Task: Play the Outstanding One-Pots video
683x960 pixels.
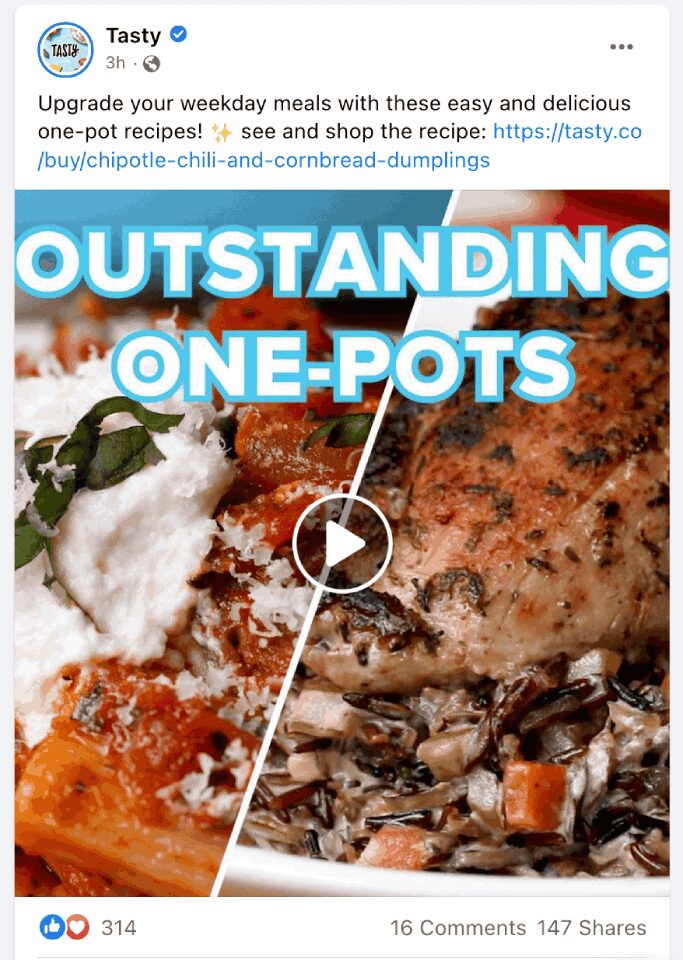Action: (343, 544)
